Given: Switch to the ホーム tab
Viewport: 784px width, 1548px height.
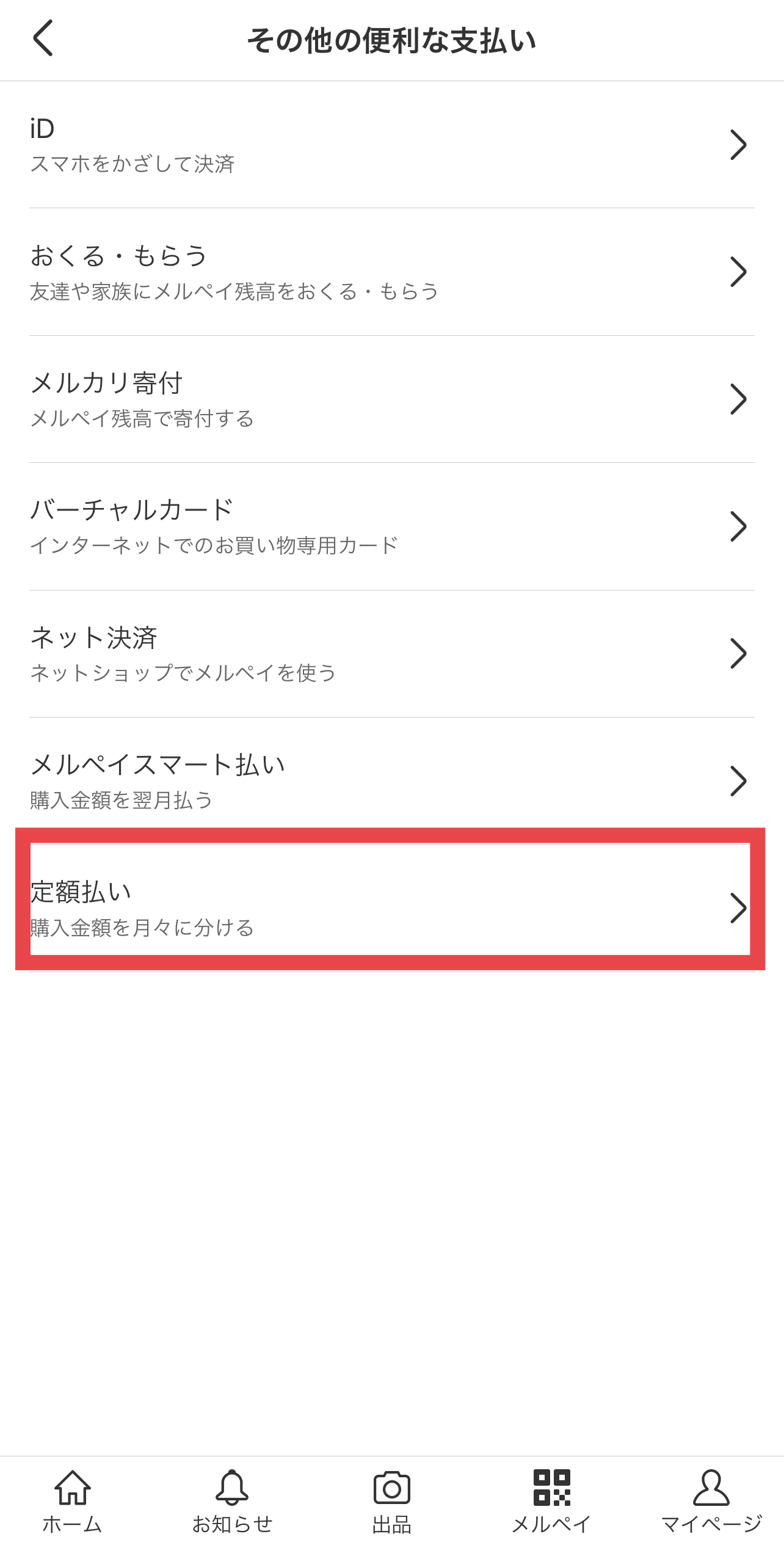Looking at the screenshot, I should point(73,1501).
